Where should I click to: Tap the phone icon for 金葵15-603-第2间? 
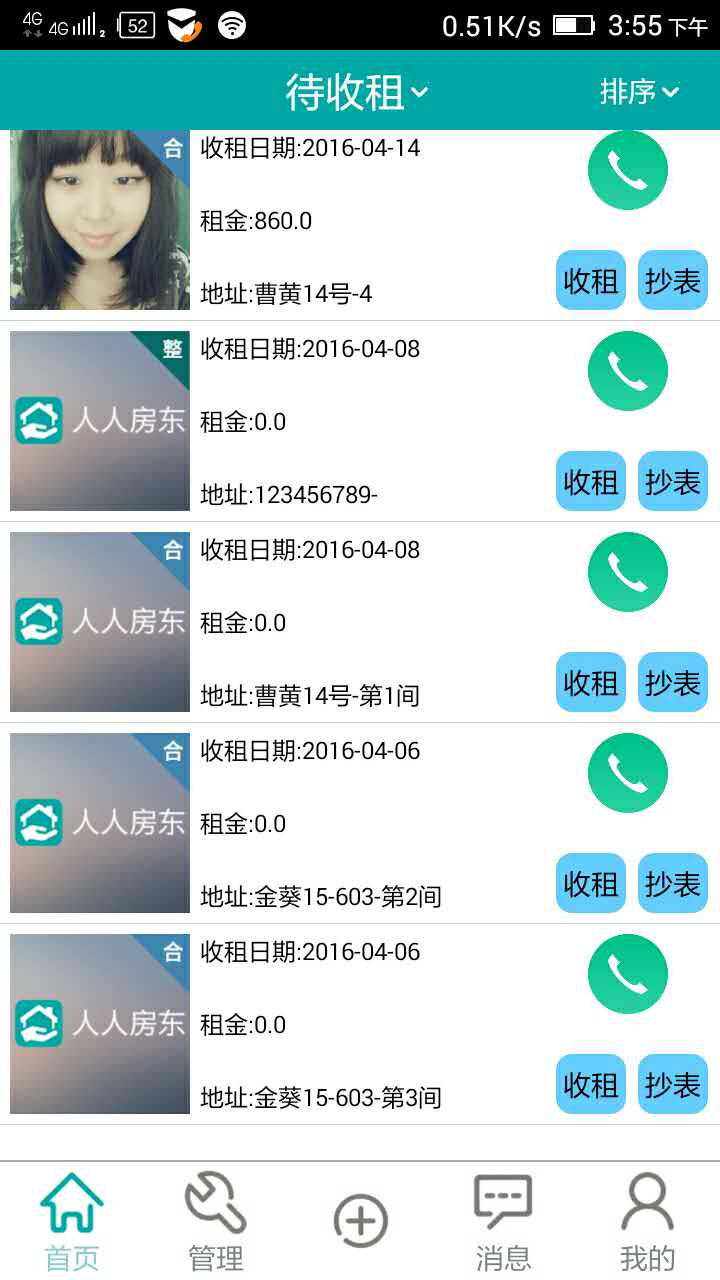click(627, 773)
